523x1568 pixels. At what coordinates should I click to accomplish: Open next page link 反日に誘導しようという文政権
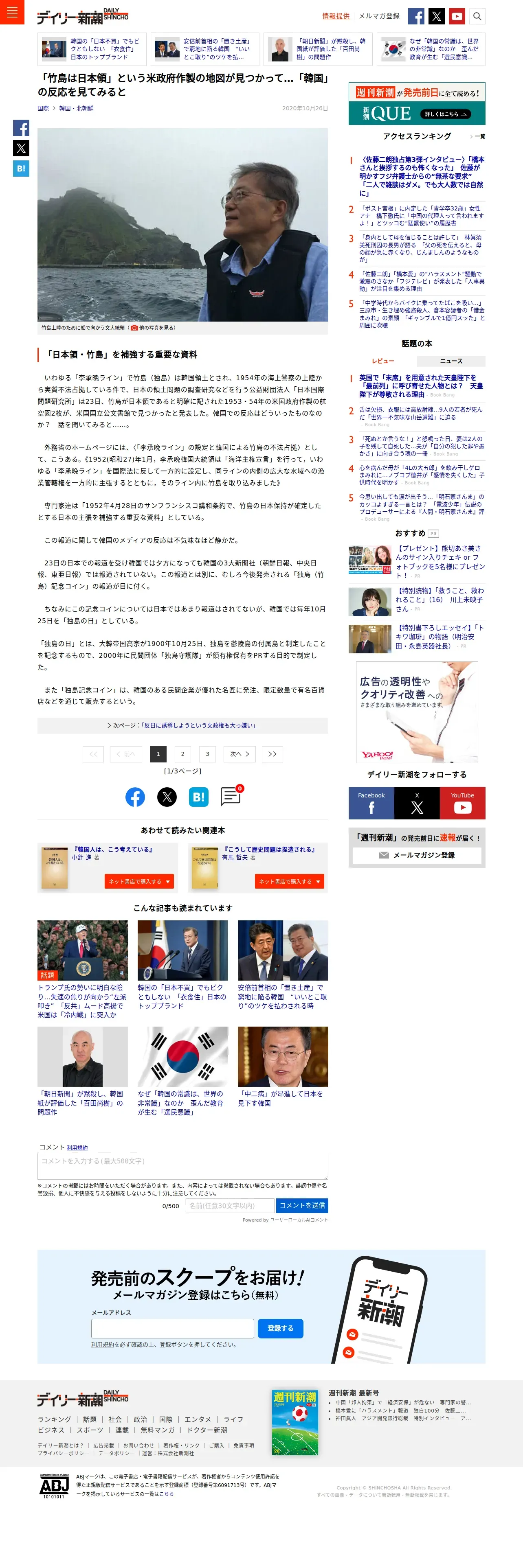(x=182, y=725)
